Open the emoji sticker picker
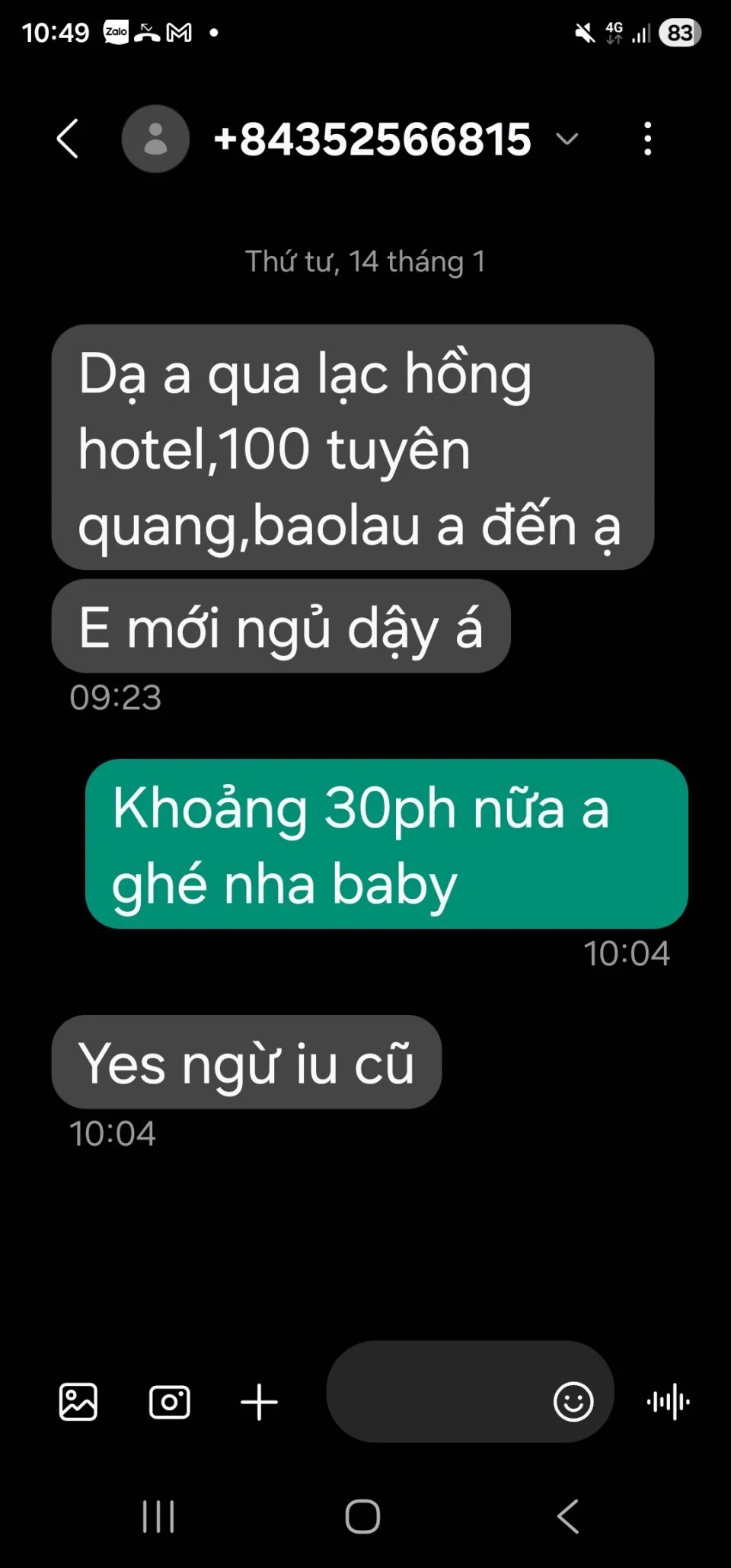 (x=573, y=1402)
